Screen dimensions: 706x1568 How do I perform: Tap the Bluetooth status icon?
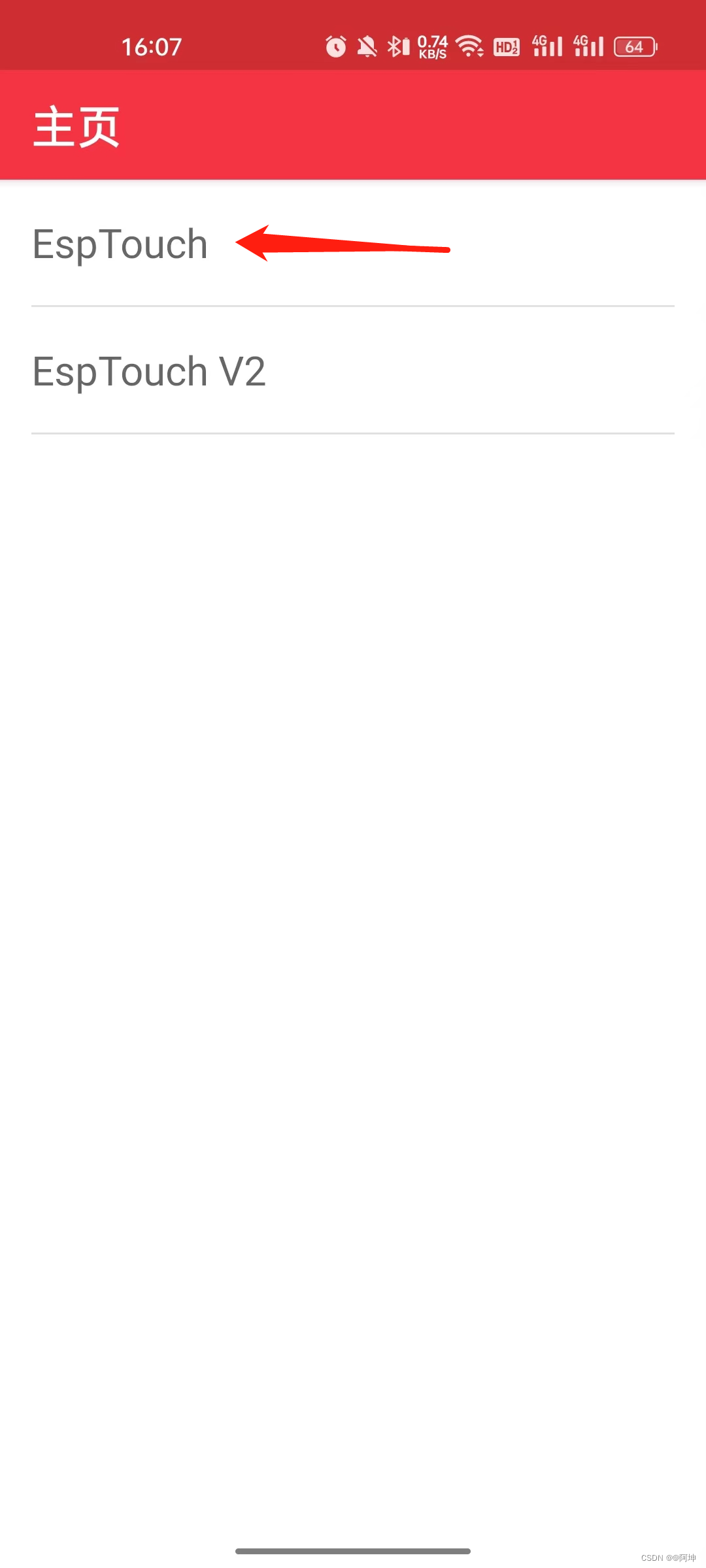398,46
